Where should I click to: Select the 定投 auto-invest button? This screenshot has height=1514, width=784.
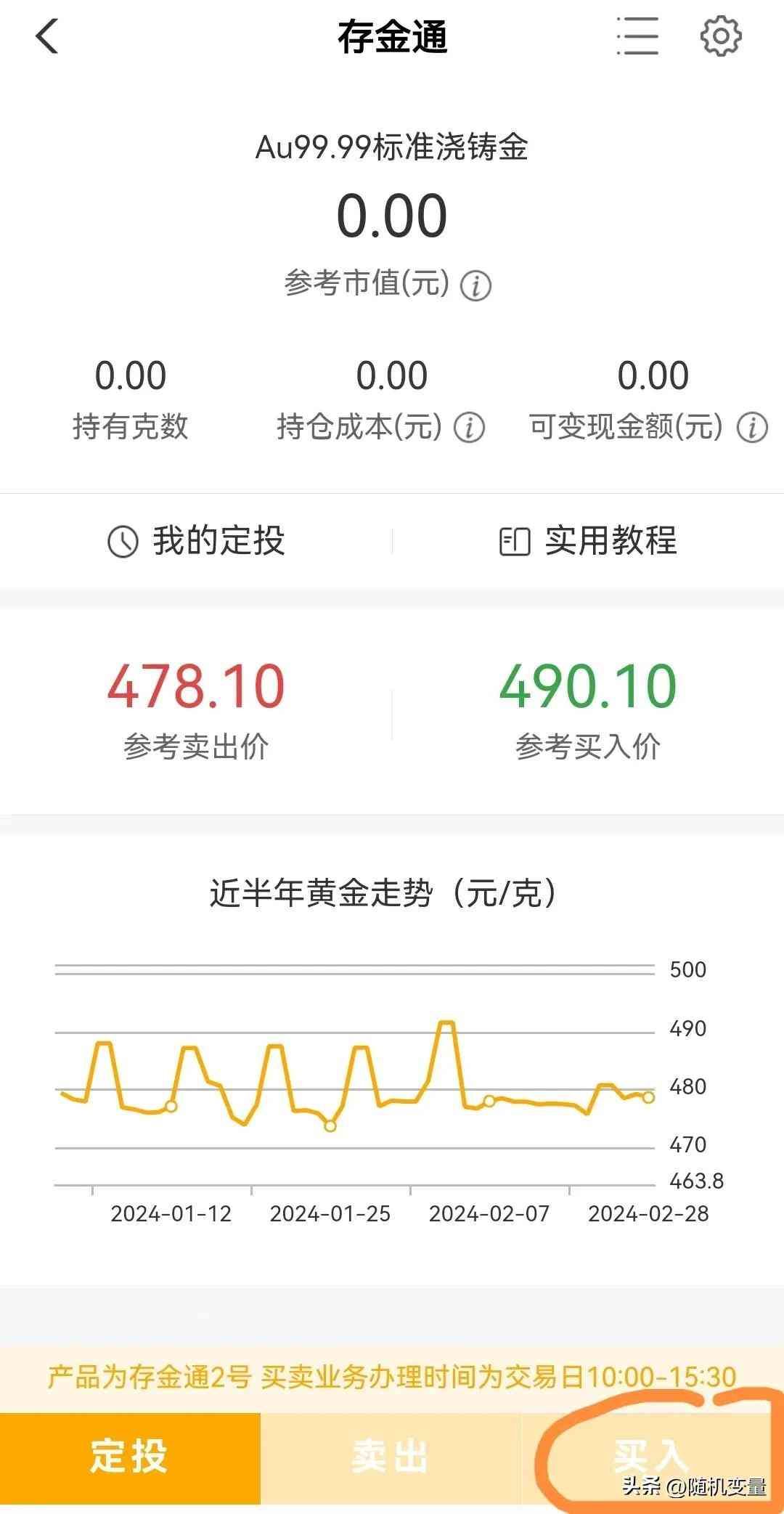(x=131, y=1454)
